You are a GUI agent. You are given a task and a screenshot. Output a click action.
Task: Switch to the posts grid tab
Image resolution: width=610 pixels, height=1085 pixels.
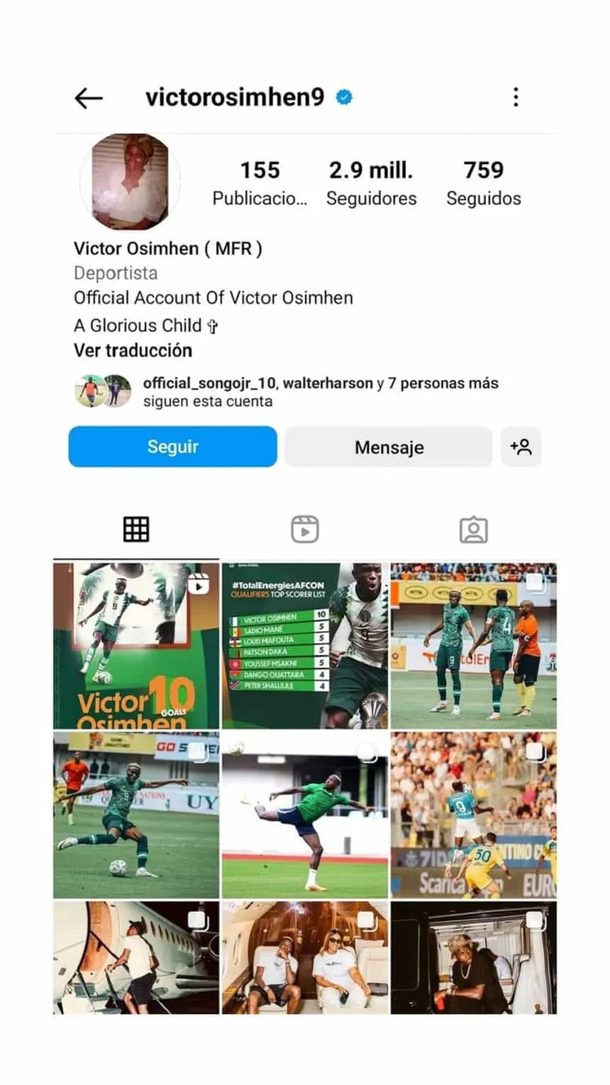136,529
